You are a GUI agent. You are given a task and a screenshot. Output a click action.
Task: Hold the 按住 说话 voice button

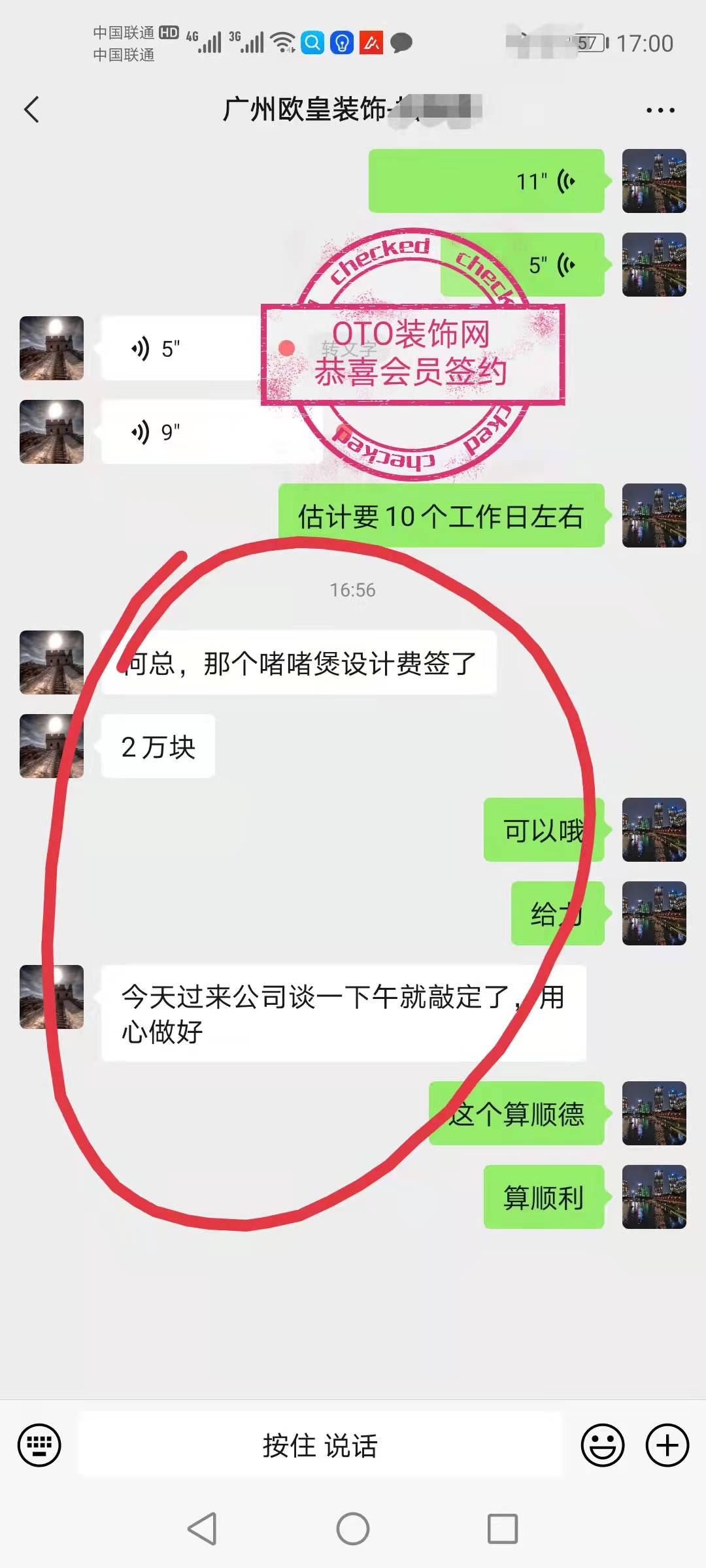[320, 1445]
